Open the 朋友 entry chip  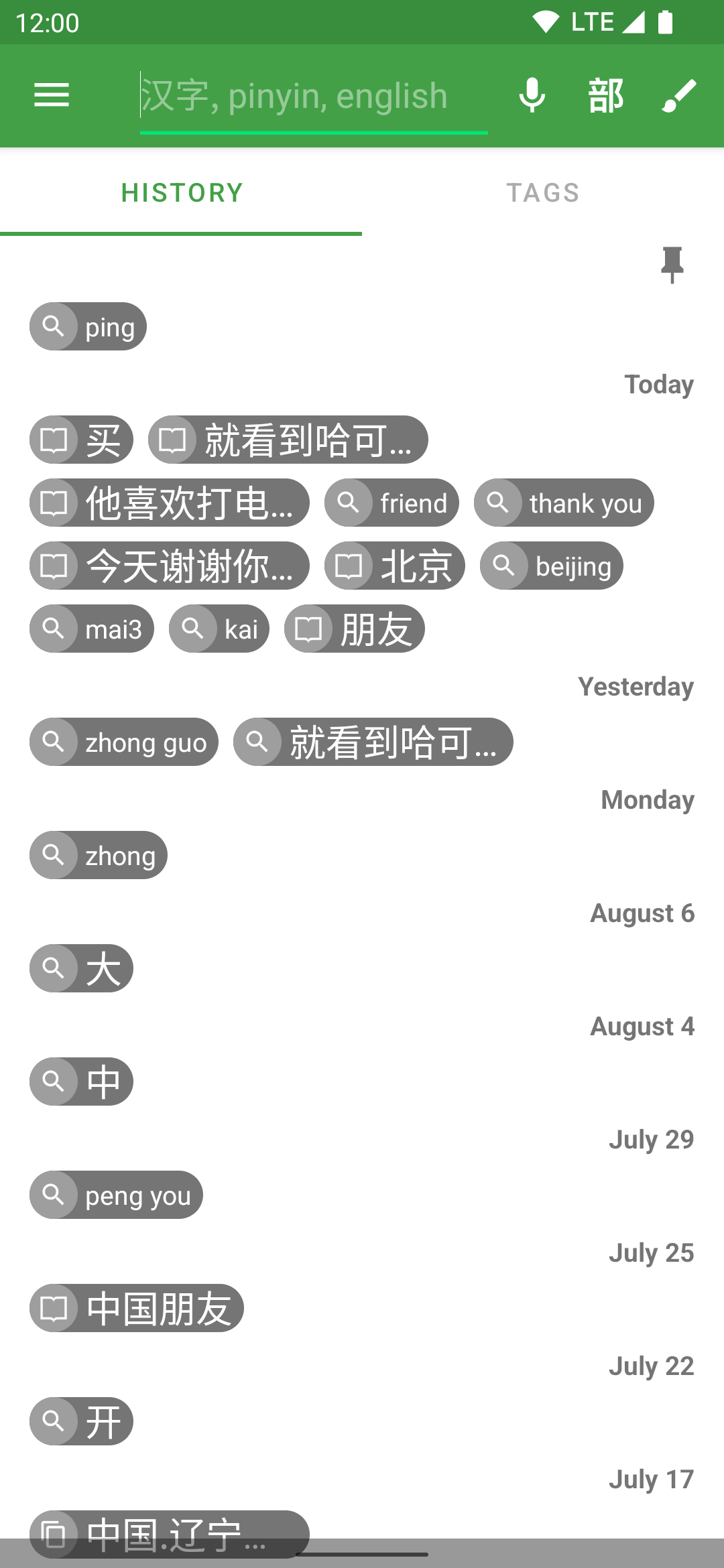point(354,629)
